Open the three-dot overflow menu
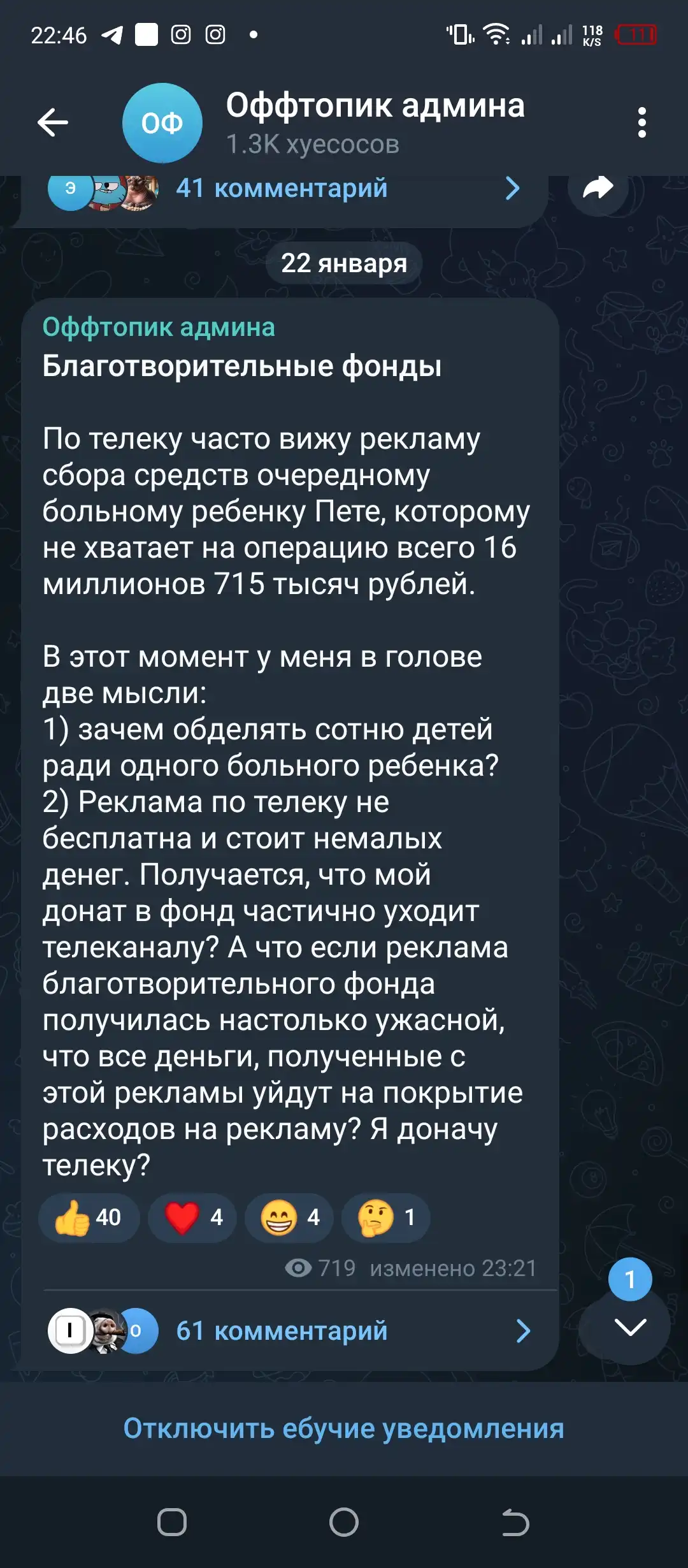Image resolution: width=688 pixels, height=1568 pixels. [x=641, y=122]
